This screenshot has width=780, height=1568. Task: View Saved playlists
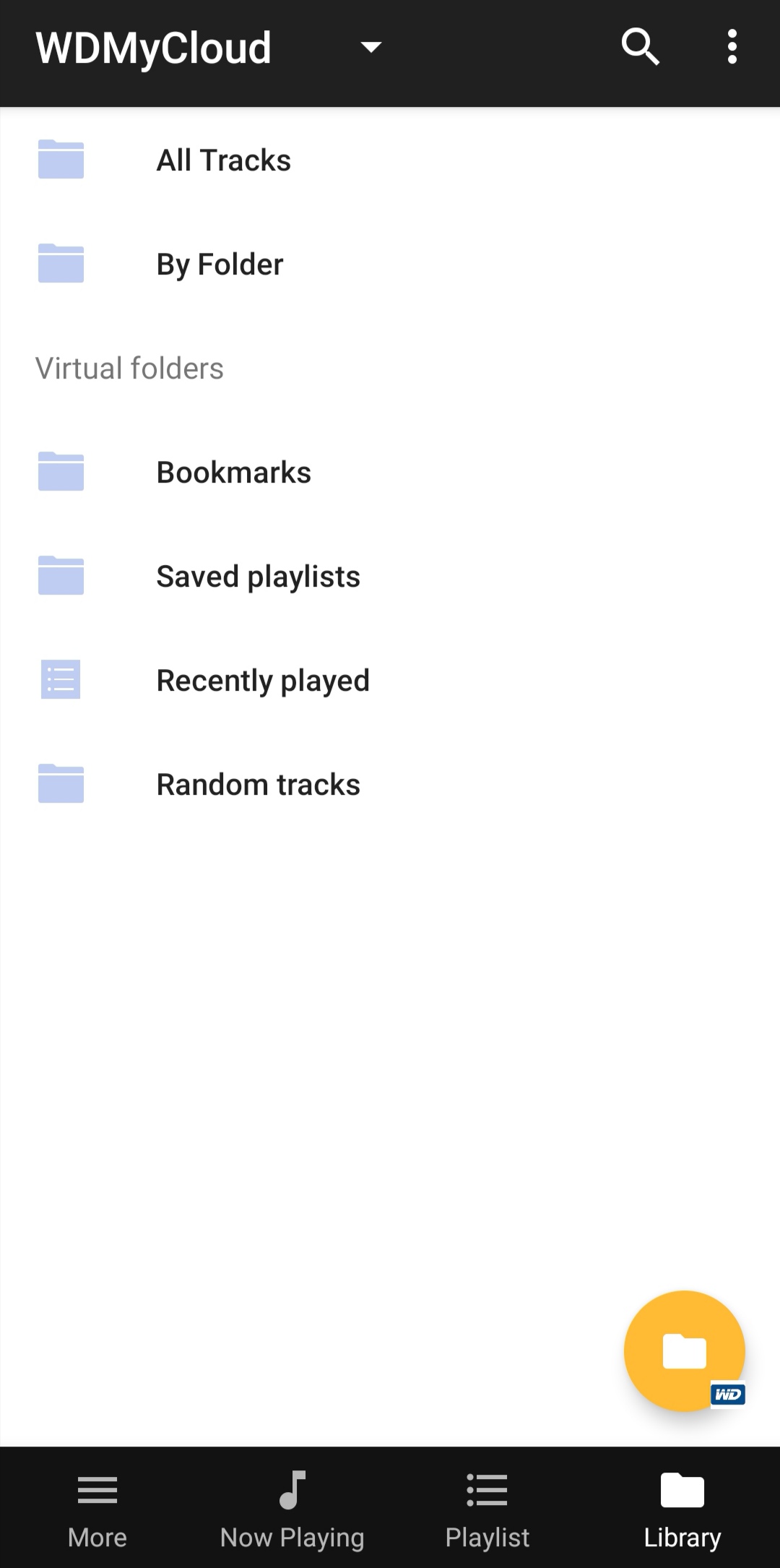point(258,577)
